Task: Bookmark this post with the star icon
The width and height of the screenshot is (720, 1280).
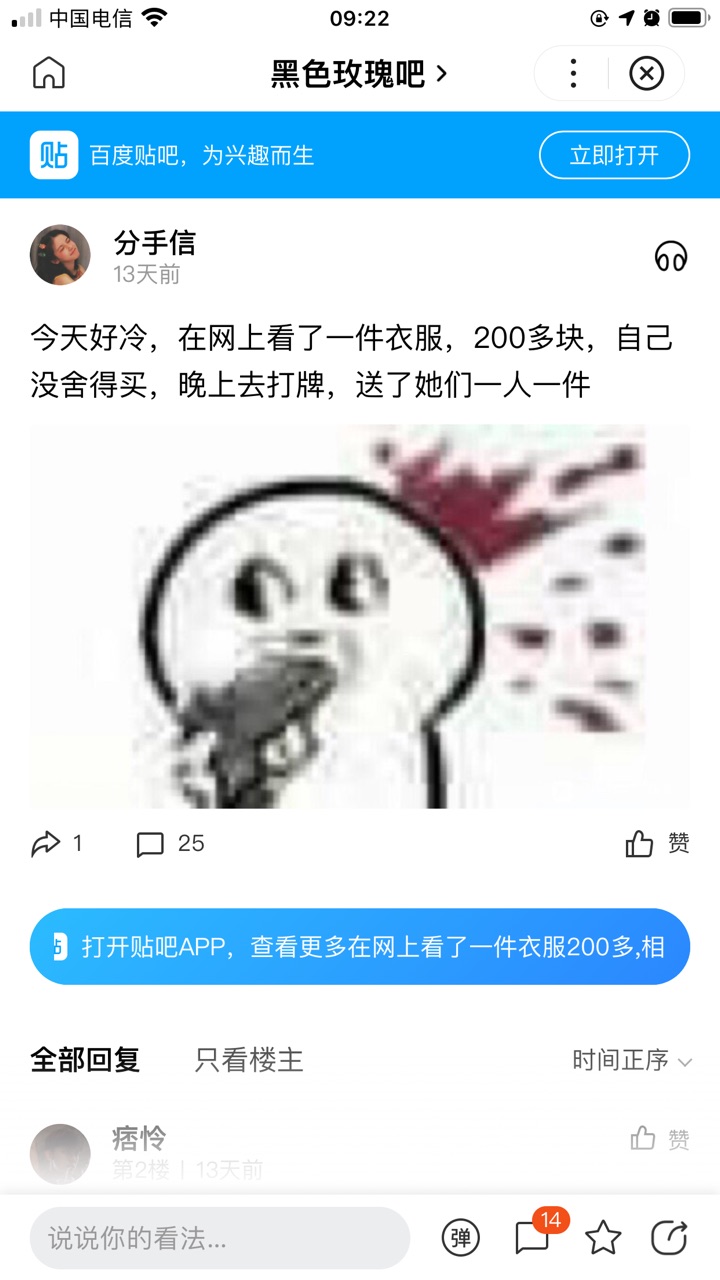Action: 603,1238
